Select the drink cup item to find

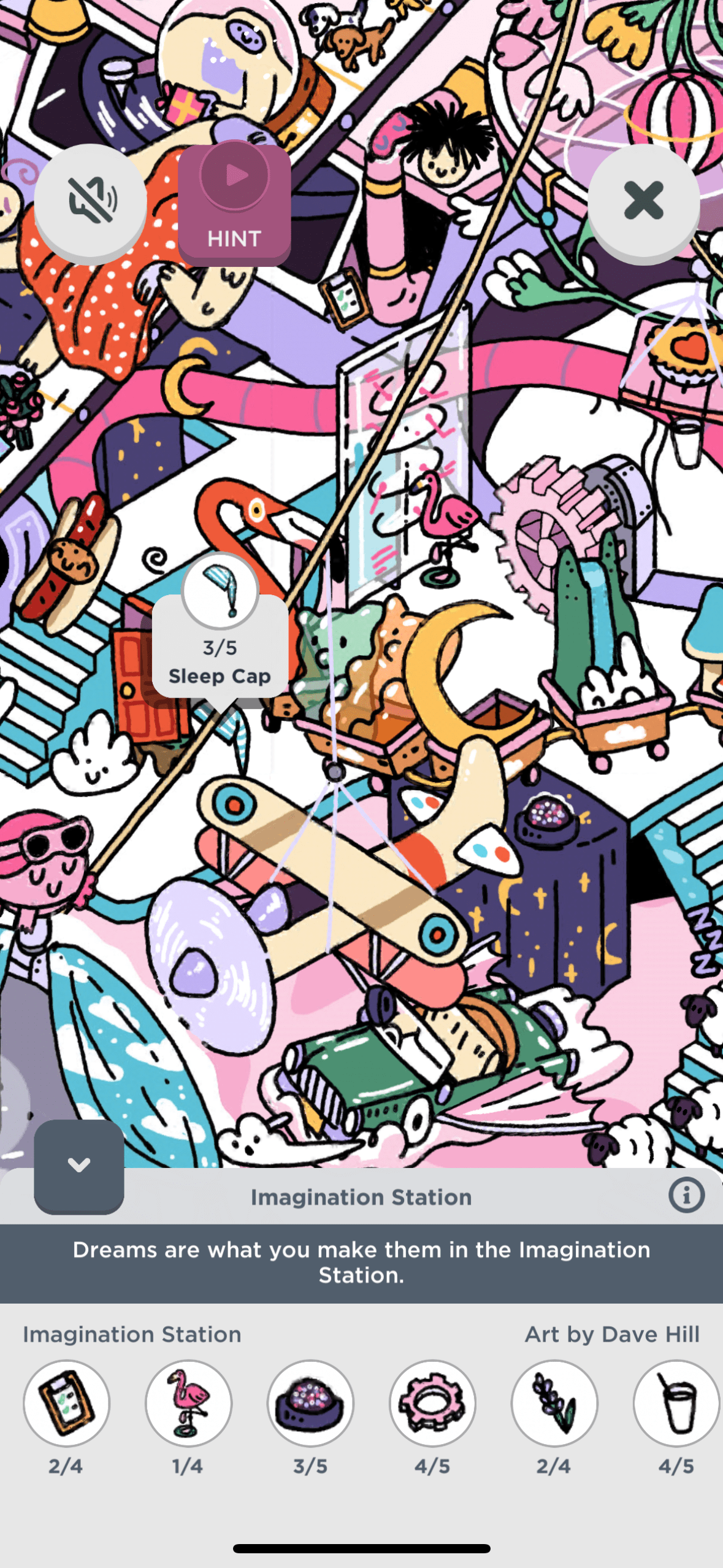(676, 1404)
